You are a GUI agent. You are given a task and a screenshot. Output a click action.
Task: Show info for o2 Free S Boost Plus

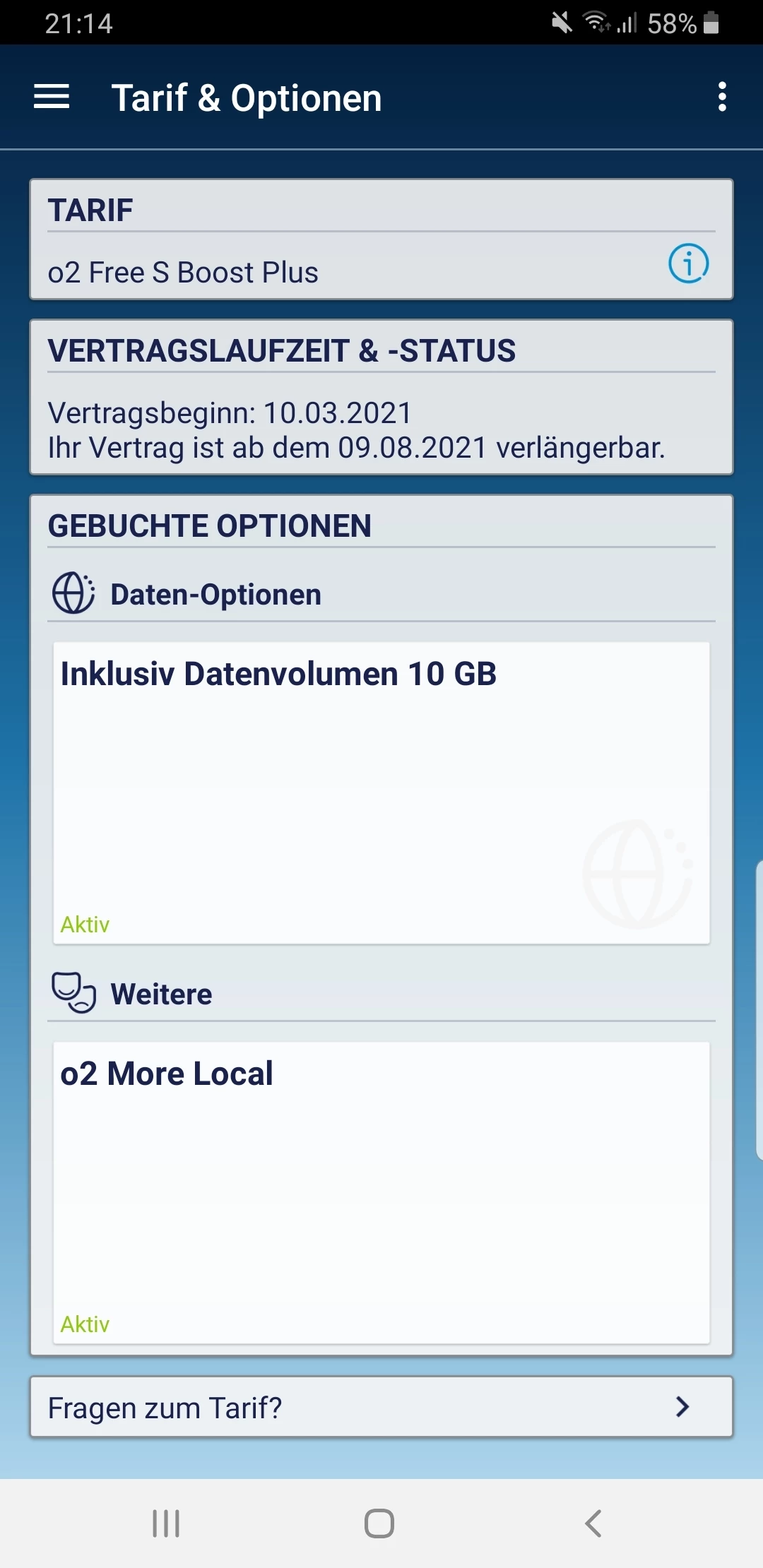tap(688, 263)
